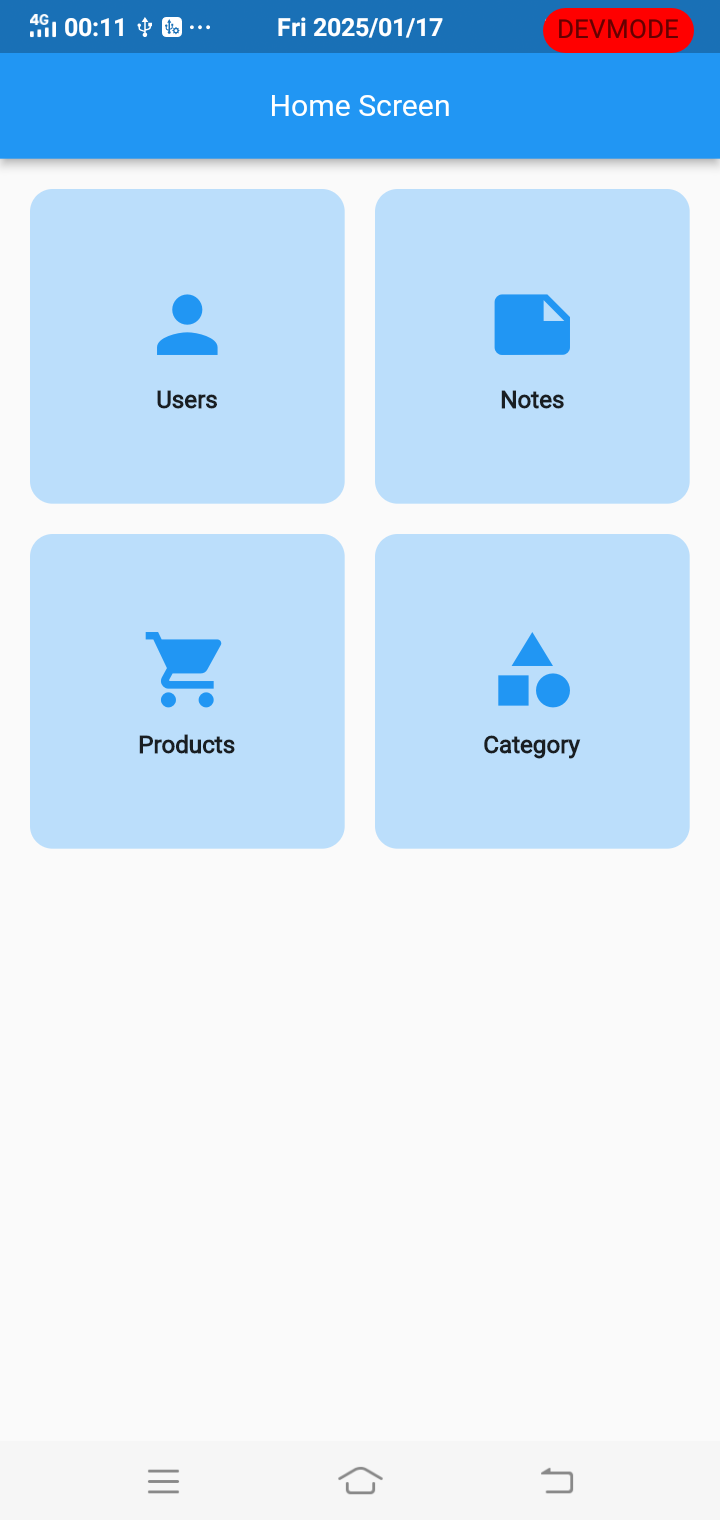Open the Notes card
This screenshot has width=720, height=1520.
point(532,346)
